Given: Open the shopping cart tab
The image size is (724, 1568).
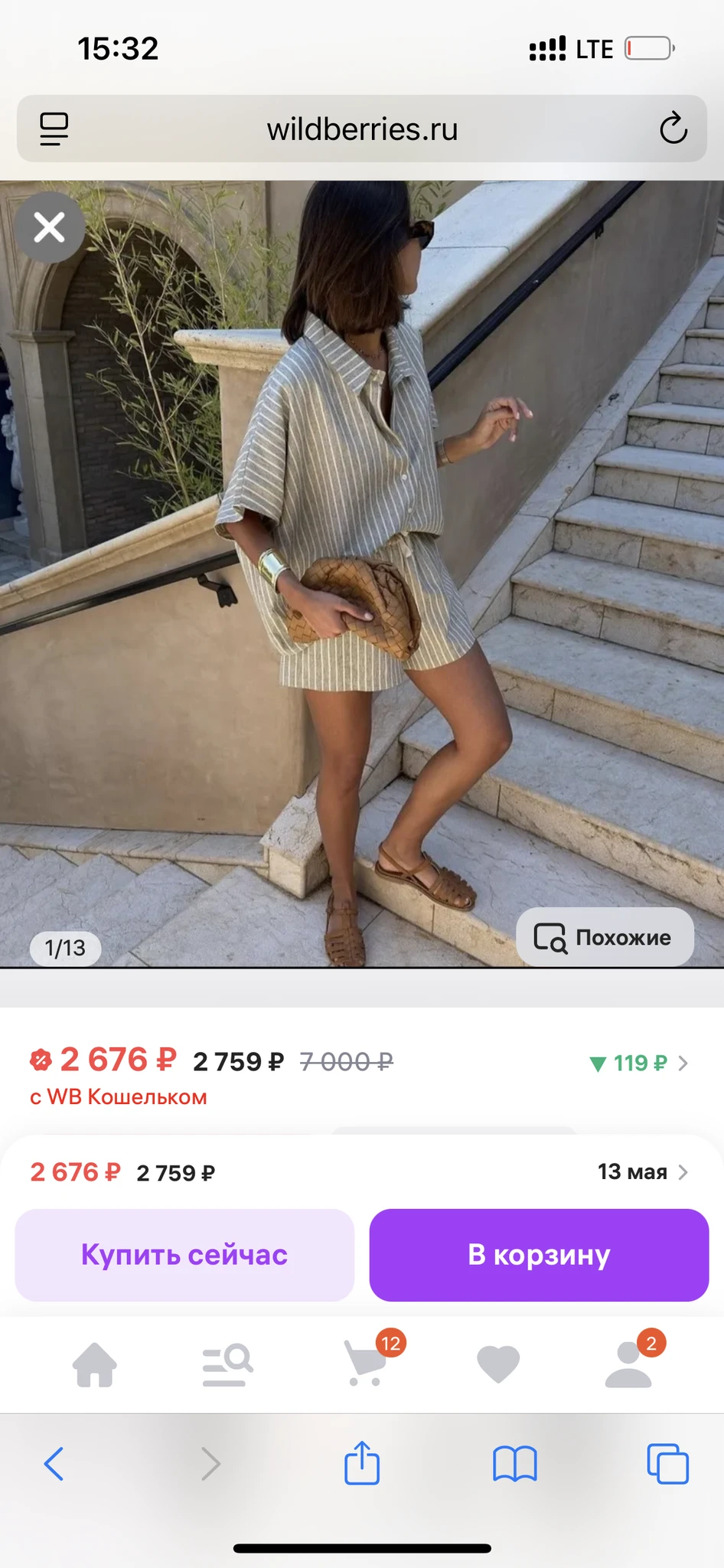Looking at the screenshot, I should click(x=366, y=1364).
